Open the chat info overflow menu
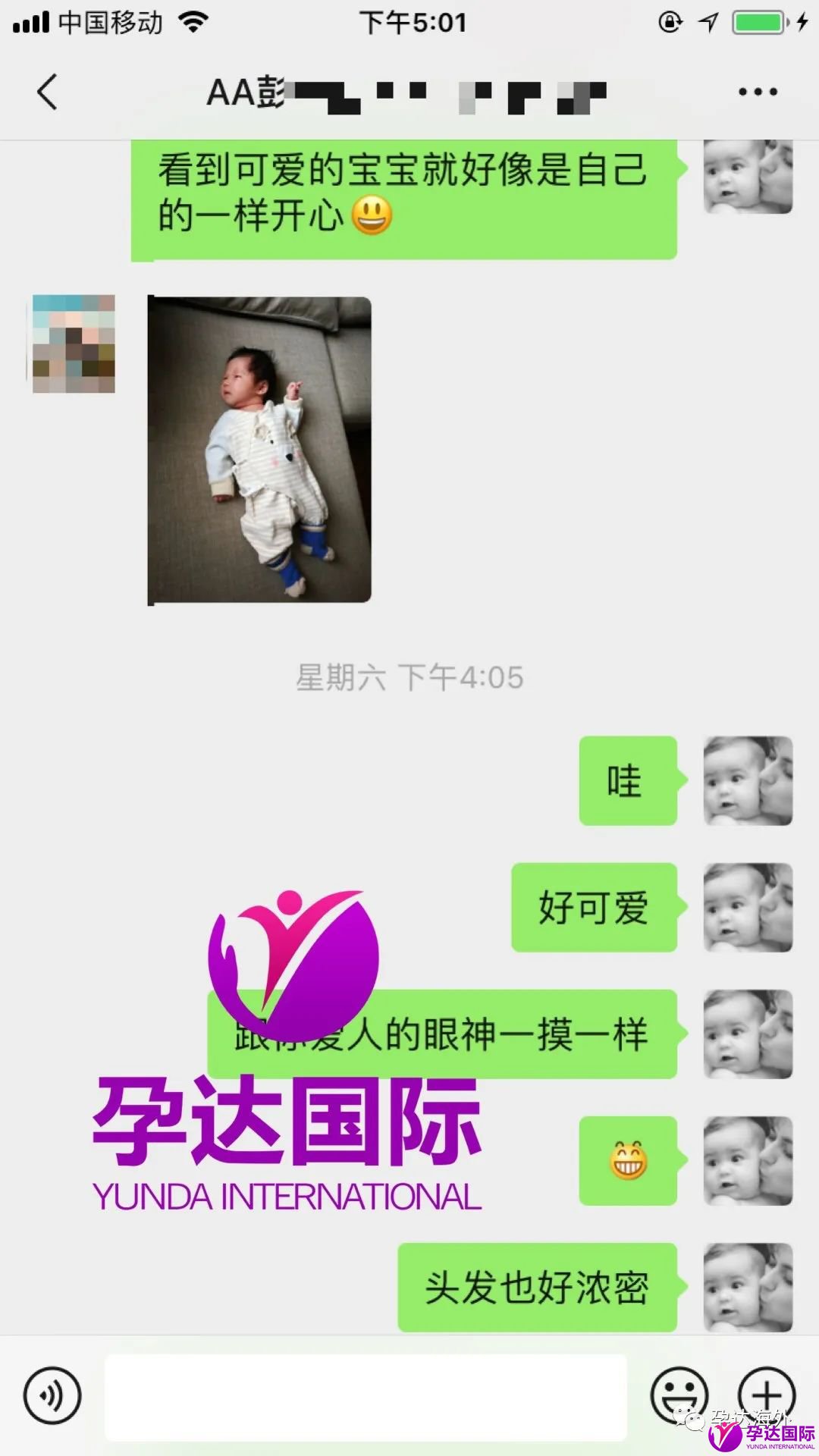819x1456 pixels. coord(758,93)
